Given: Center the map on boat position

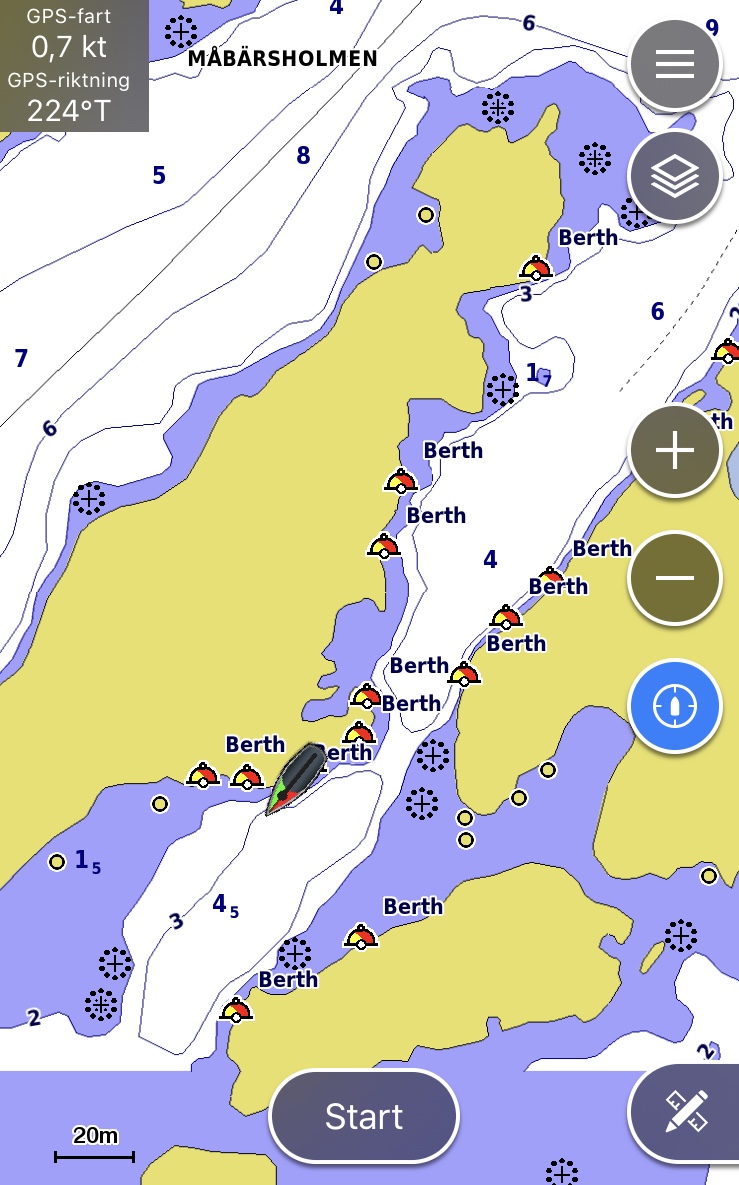Looking at the screenshot, I should [675, 706].
